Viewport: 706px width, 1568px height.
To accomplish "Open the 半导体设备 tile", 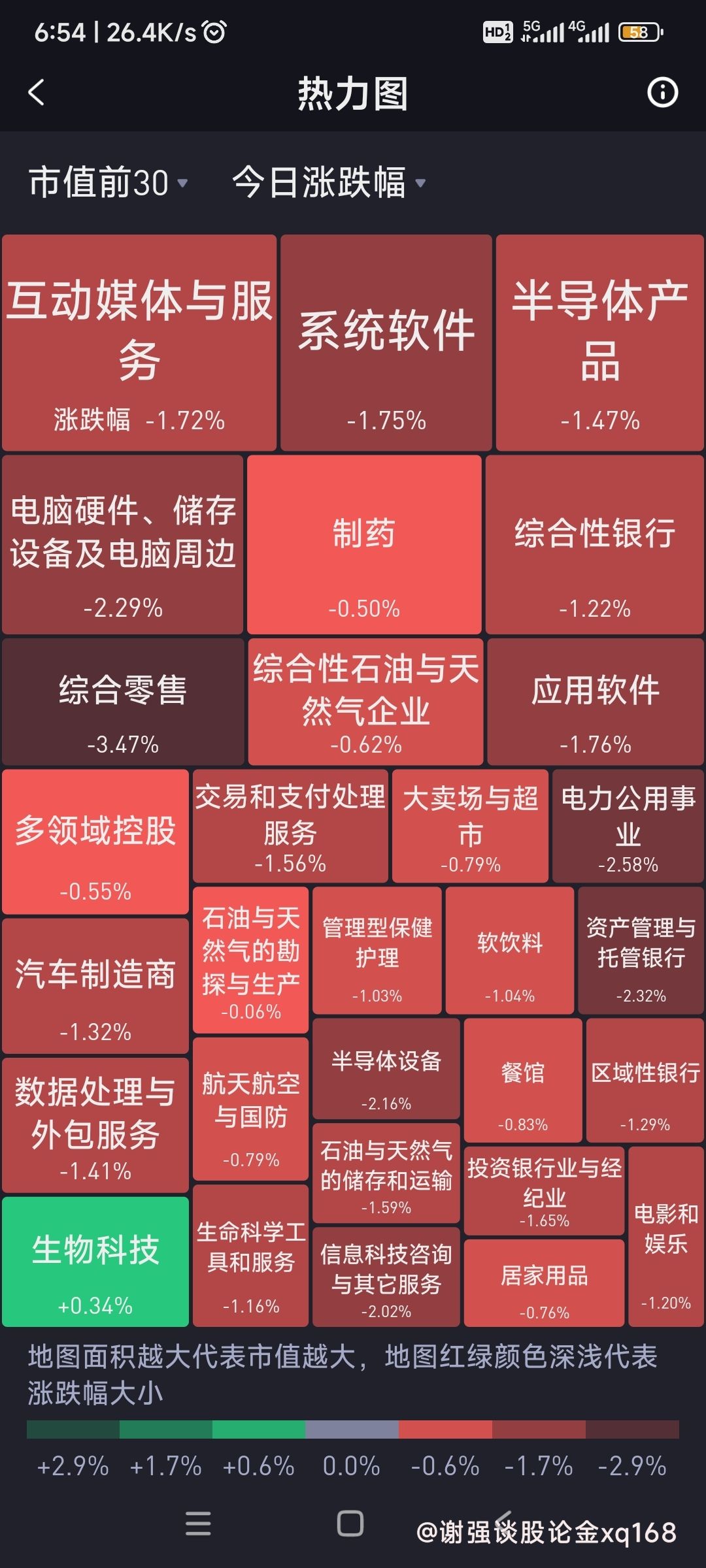I will pyautogui.click(x=386, y=1069).
